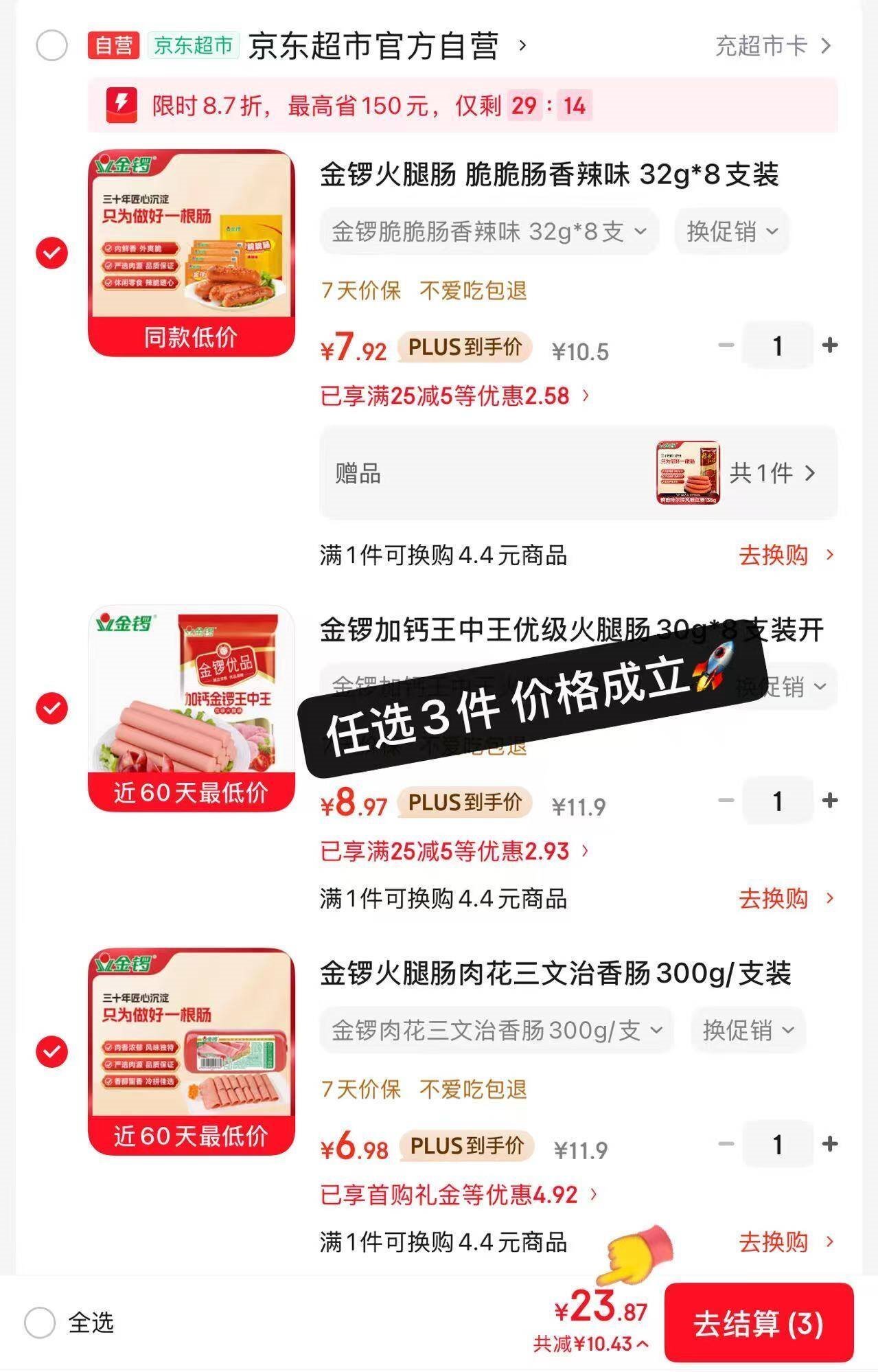Expand the 共减¥10.43 savings breakdown

[590, 1344]
